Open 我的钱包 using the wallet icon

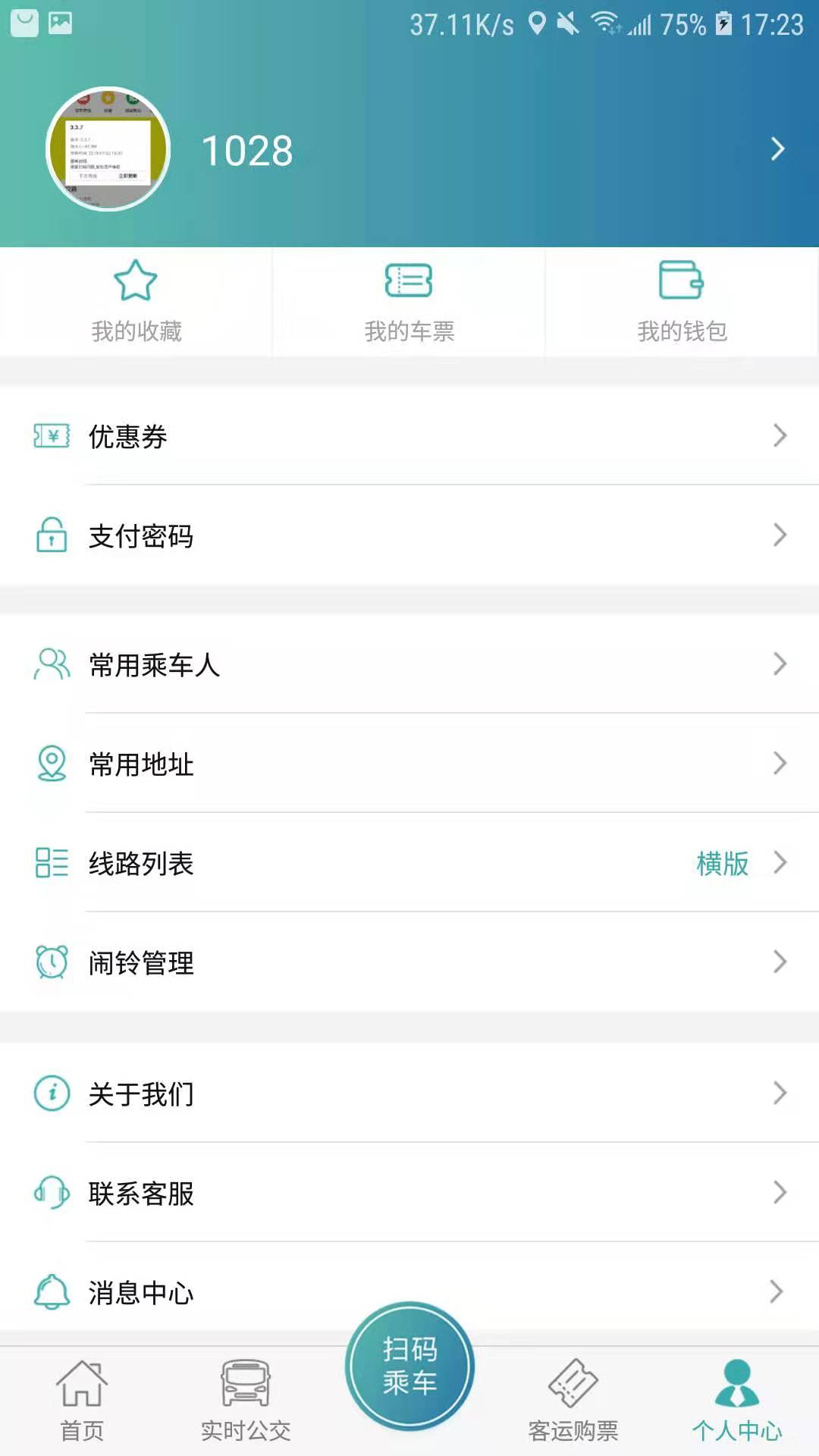[681, 282]
